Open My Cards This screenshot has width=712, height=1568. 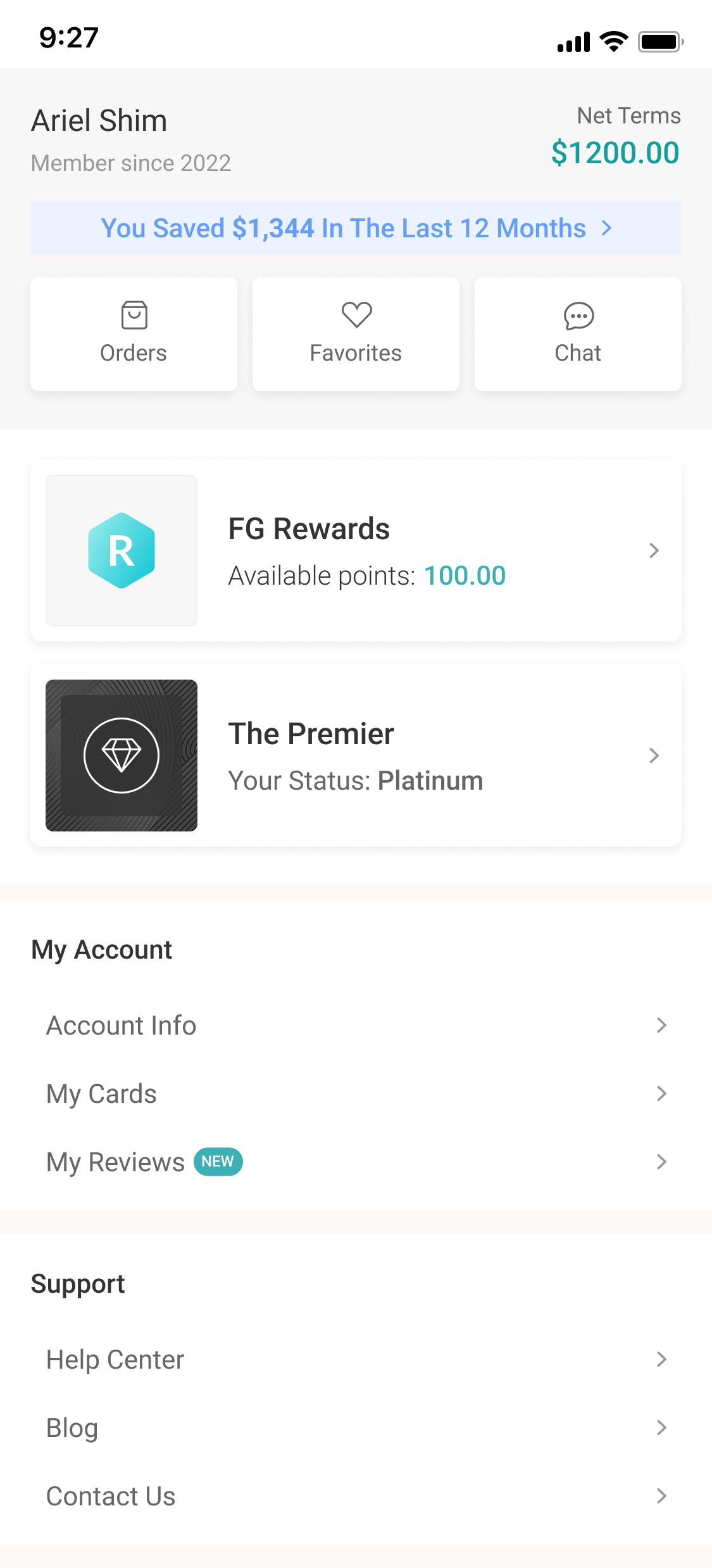pos(356,1093)
